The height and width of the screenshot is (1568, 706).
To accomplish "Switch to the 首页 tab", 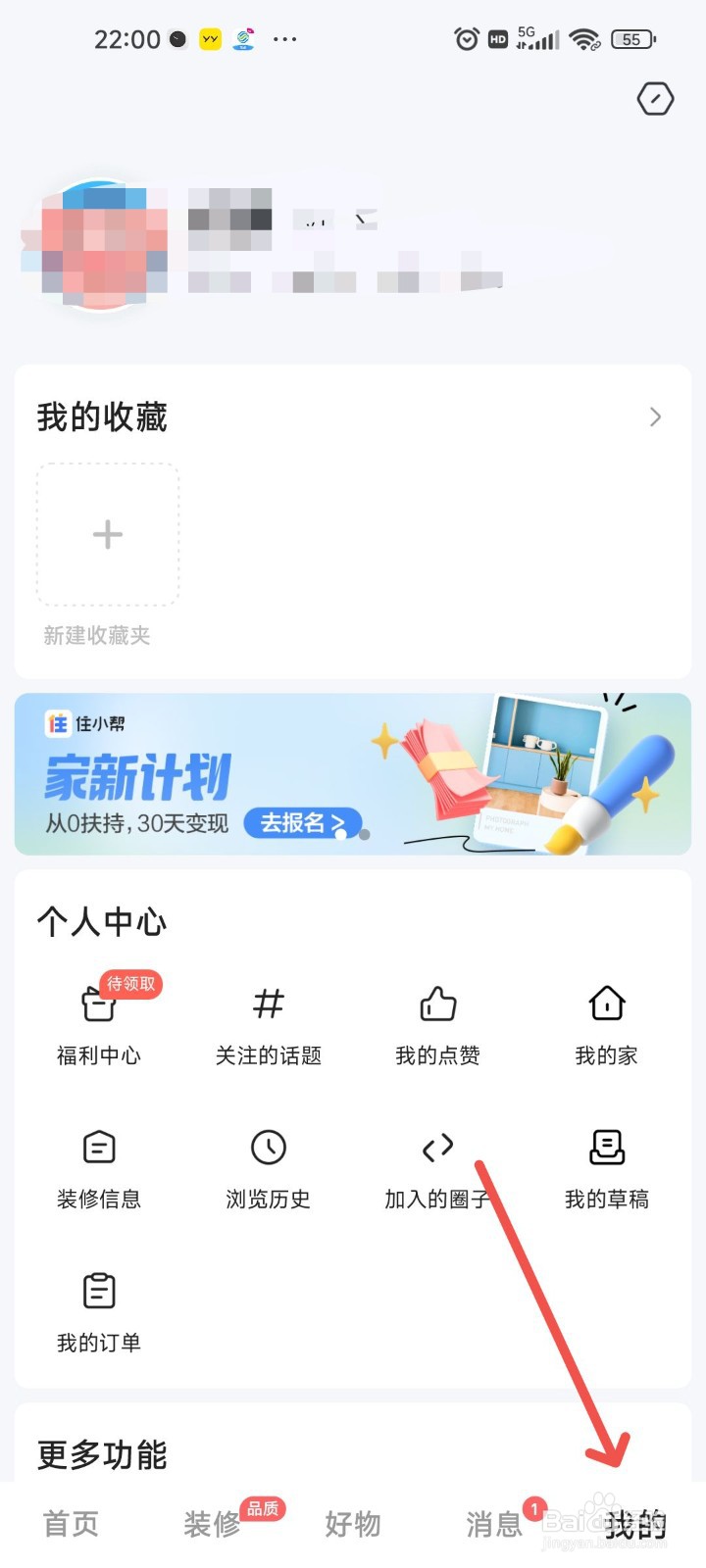I will pyautogui.click(x=70, y=1523).
